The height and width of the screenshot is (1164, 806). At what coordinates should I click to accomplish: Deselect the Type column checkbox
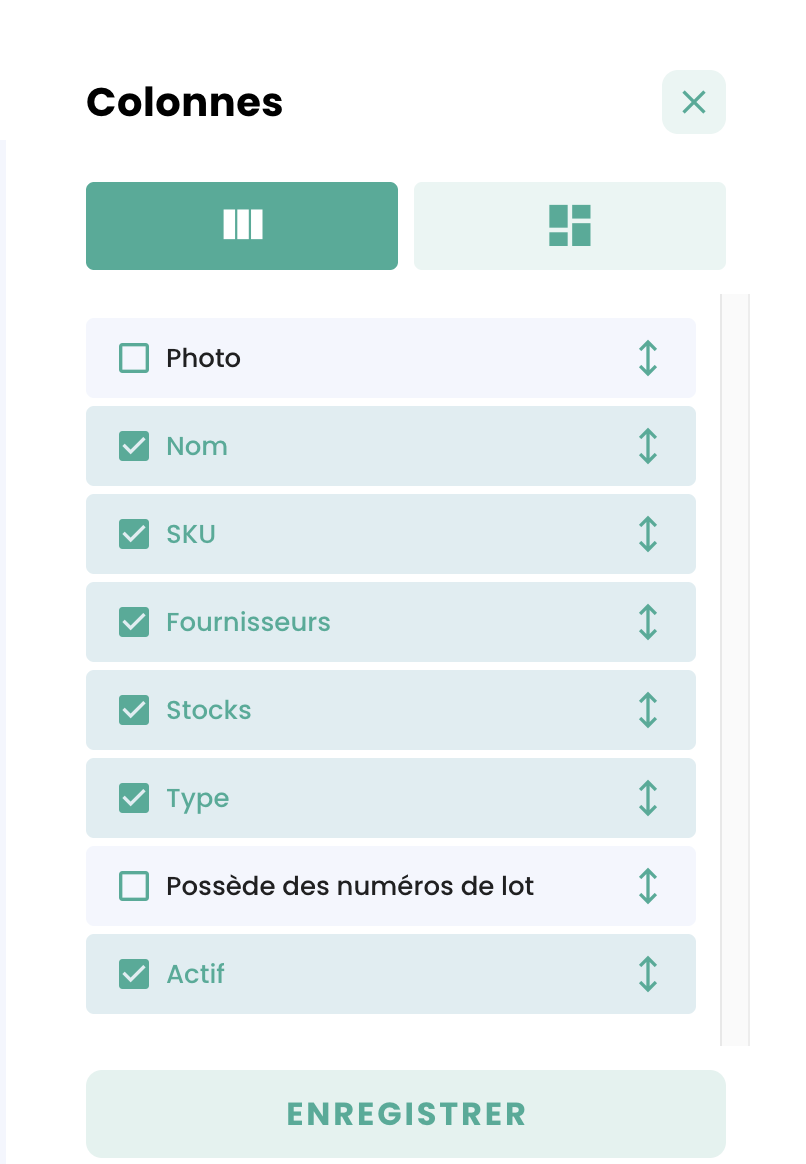(x=134, y=798)
